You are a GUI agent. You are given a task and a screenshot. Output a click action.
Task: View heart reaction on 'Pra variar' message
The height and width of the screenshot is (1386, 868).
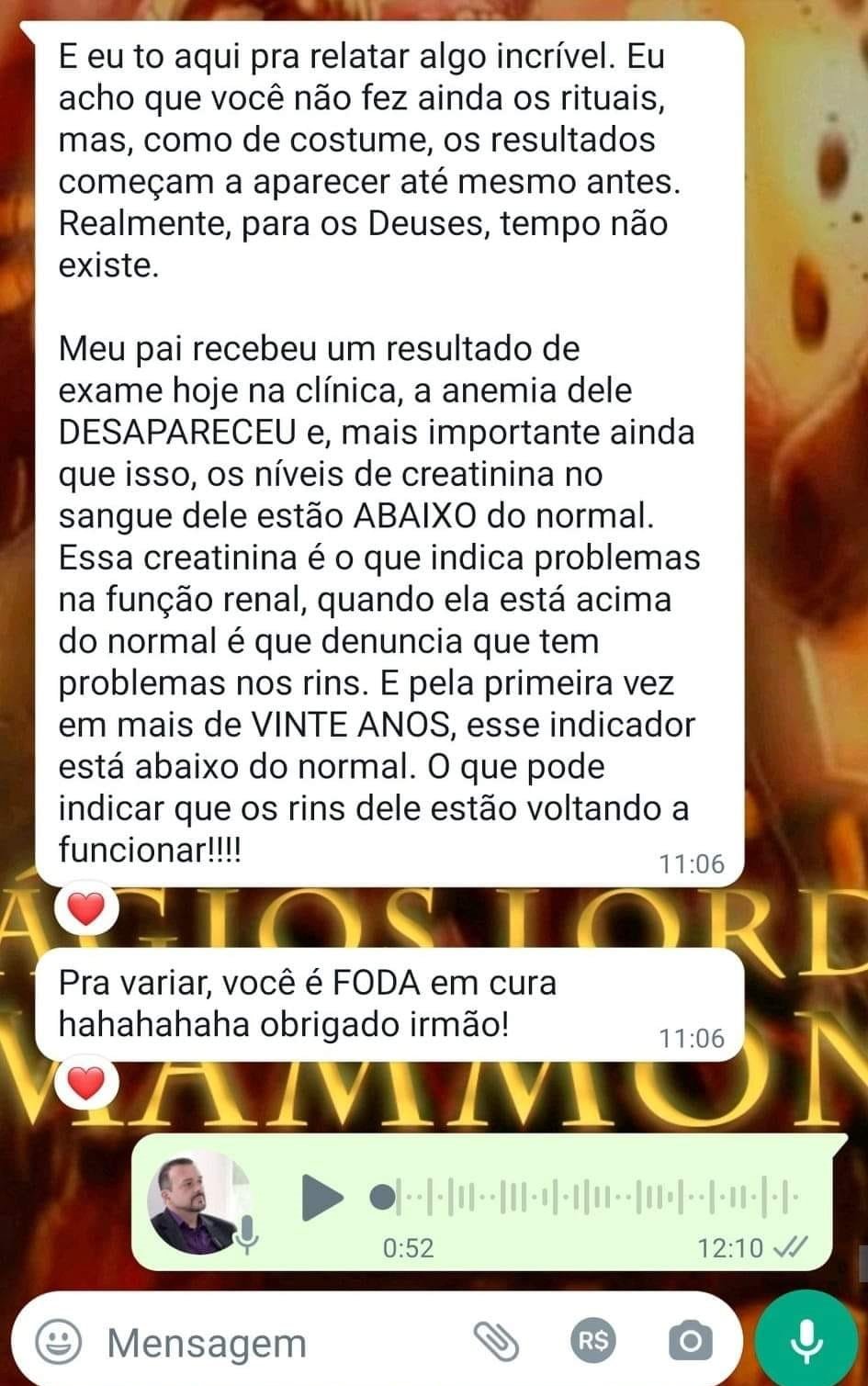[x=87, y=1085]
